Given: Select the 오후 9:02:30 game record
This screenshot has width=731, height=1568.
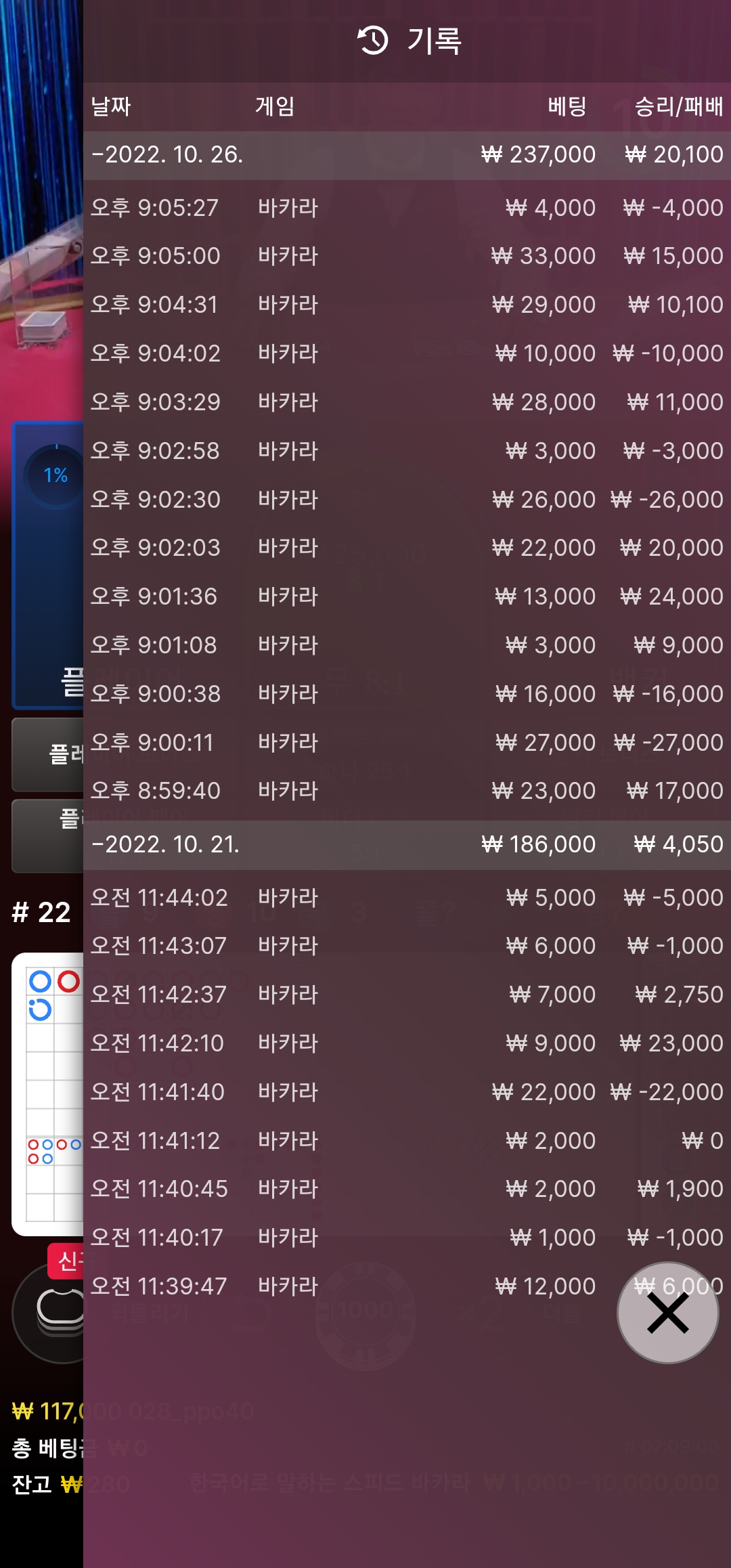Looking at the screenshot, I should 406,500.
